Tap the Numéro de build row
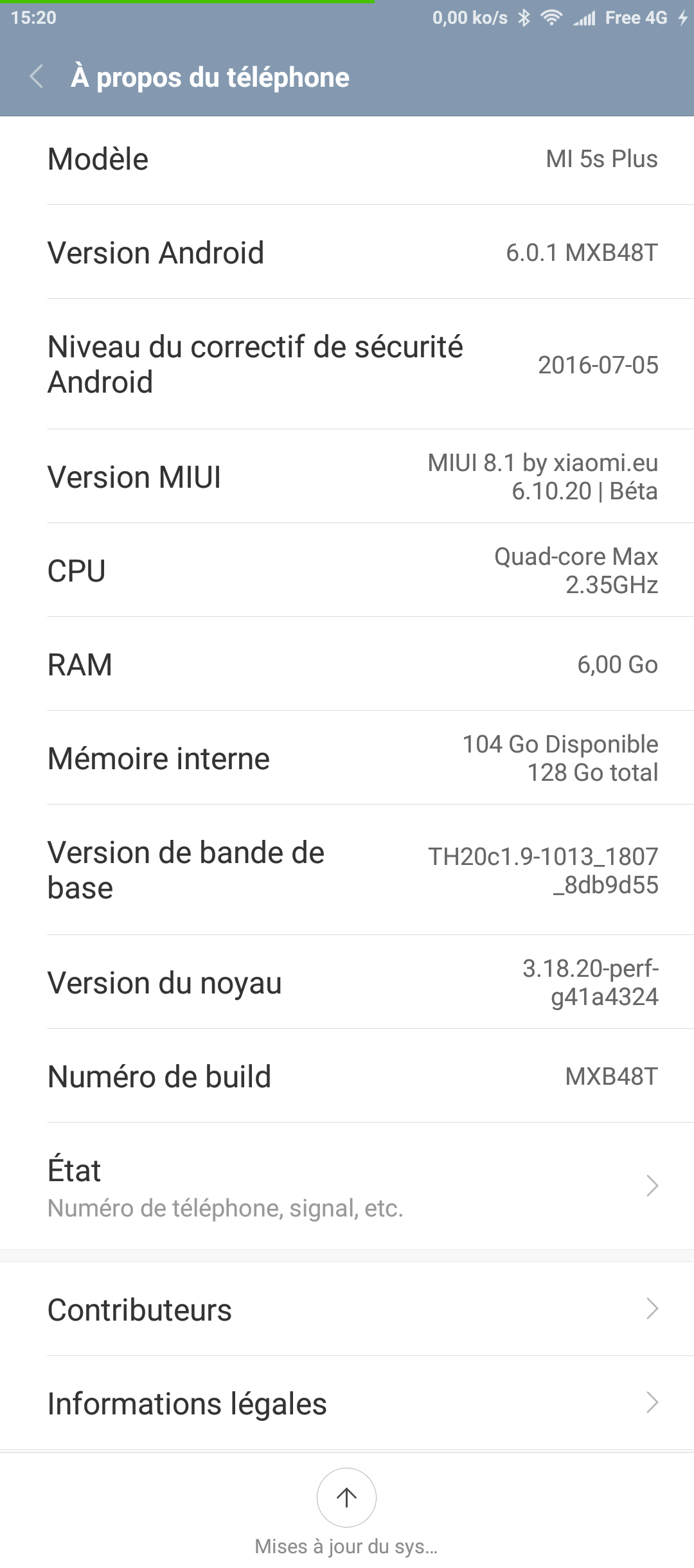Image resolution: width=694 pixels, height=1568 pixels. [x=347, y=1076]
